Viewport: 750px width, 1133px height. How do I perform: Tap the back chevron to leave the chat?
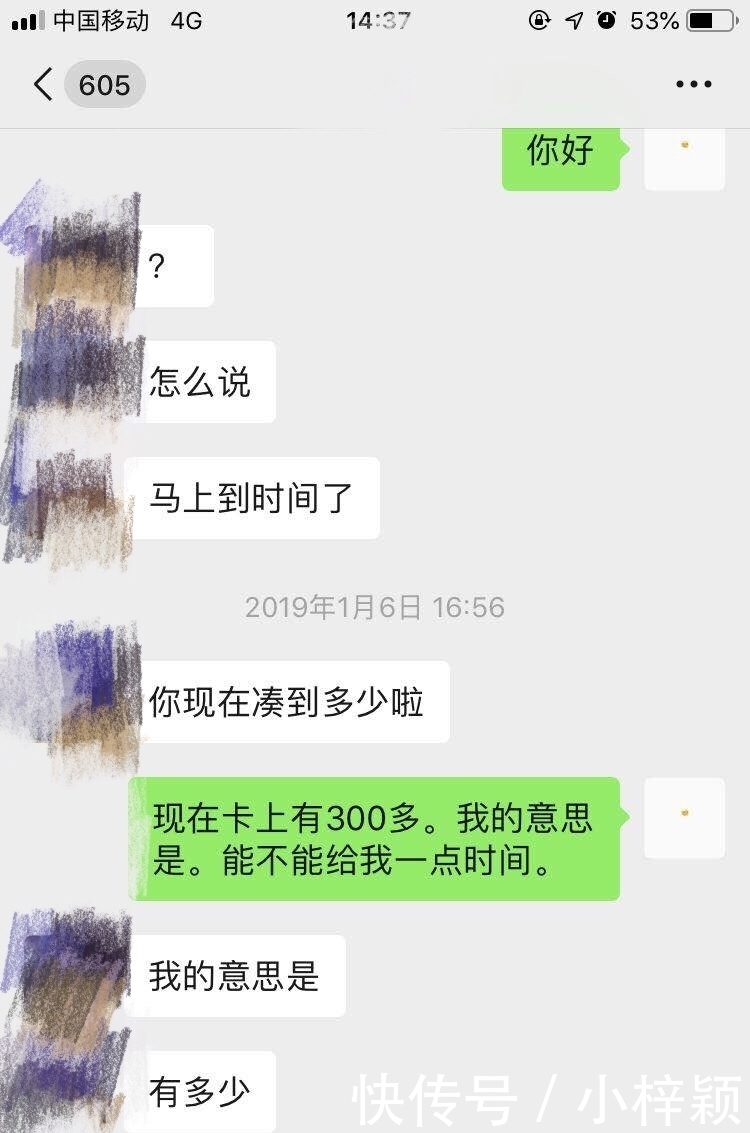(41, 85)
